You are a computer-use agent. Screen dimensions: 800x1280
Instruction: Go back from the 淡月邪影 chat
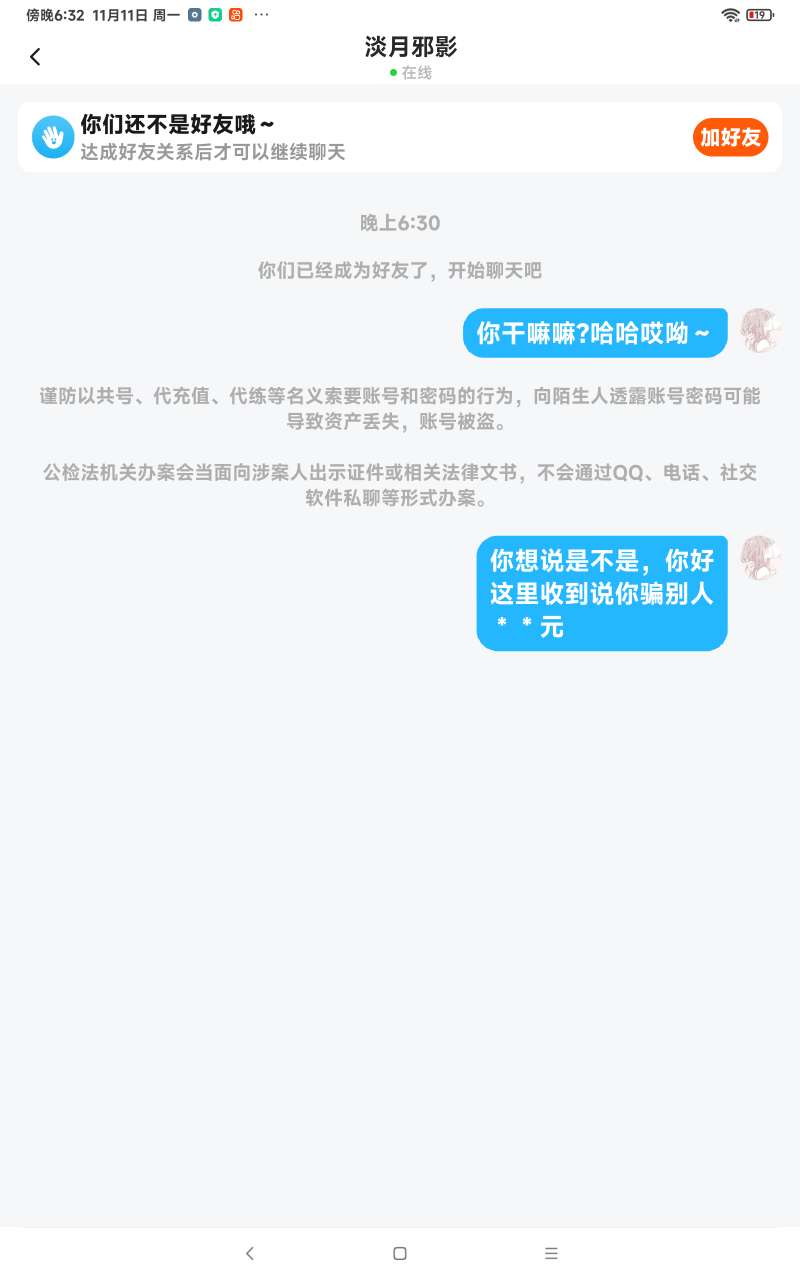35,57
